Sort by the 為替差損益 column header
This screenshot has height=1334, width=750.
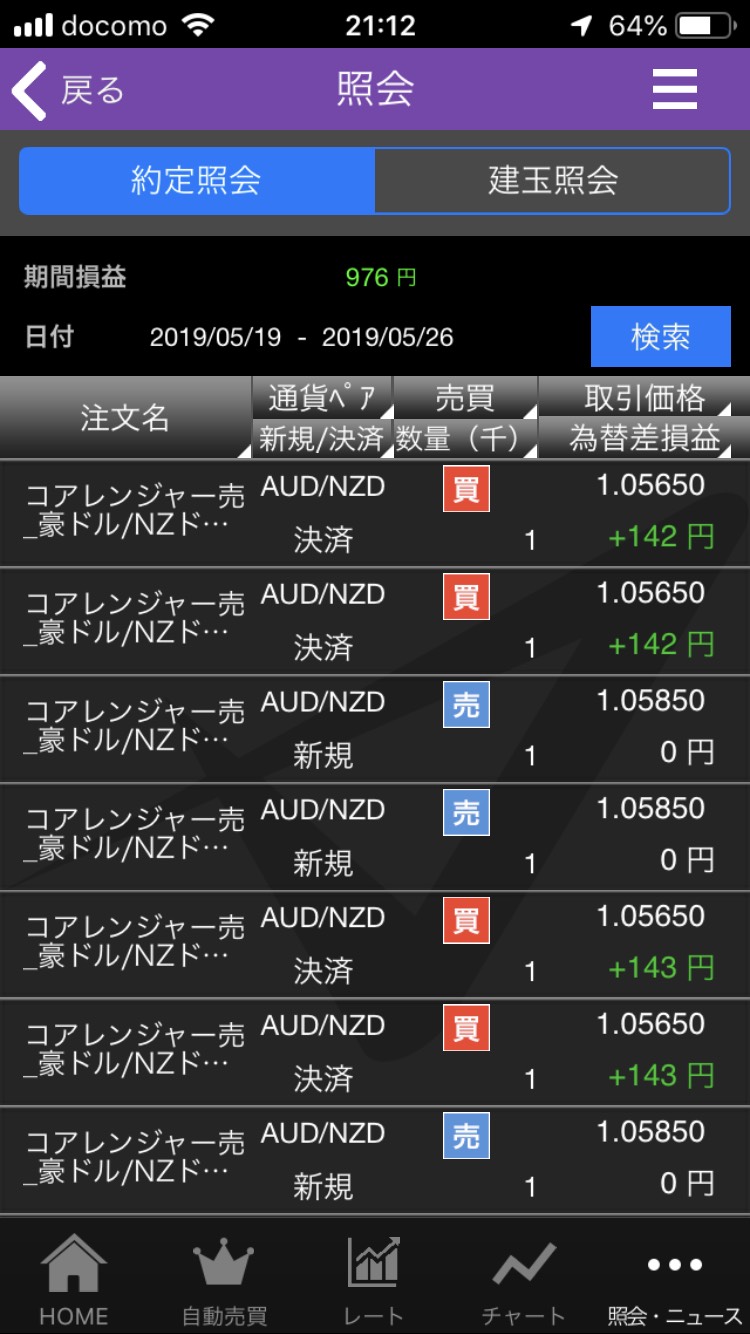pyautogui.click(x=644, y=439)
